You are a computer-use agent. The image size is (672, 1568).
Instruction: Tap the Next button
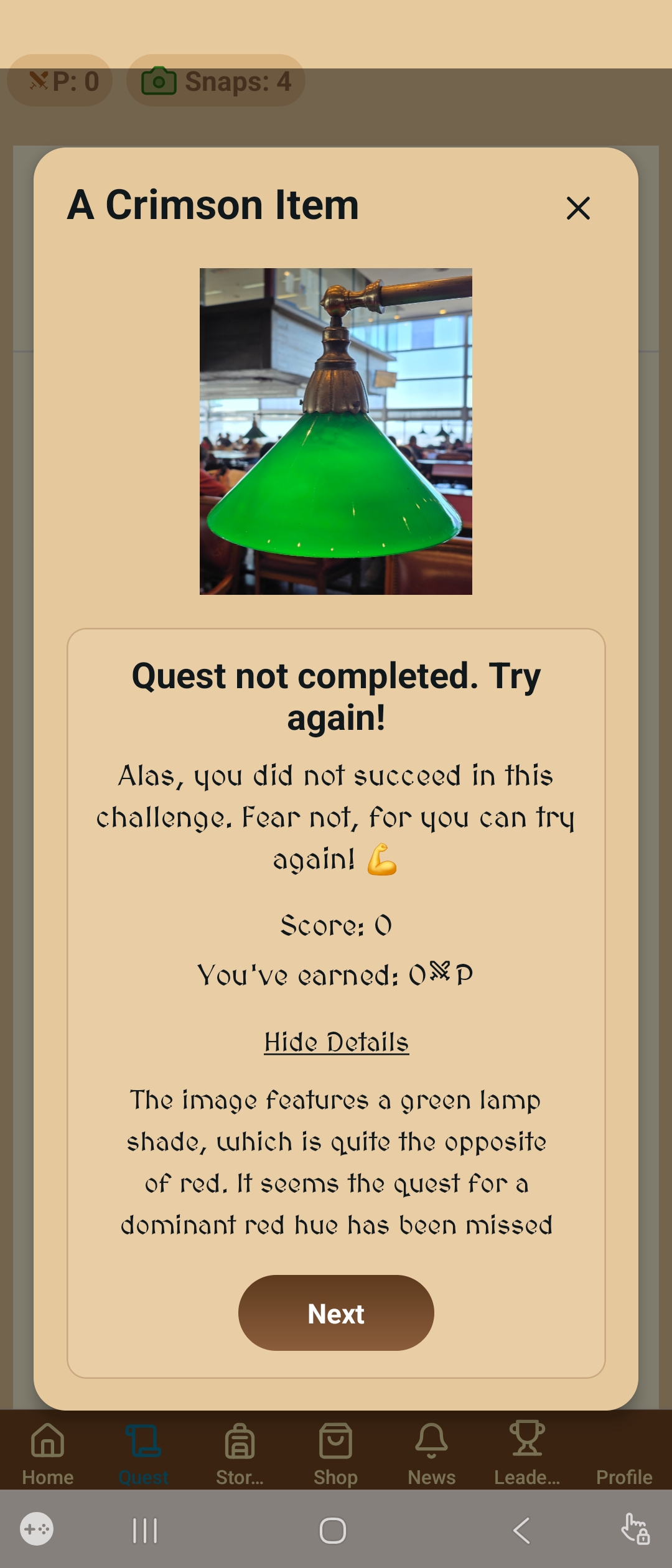336,1313
